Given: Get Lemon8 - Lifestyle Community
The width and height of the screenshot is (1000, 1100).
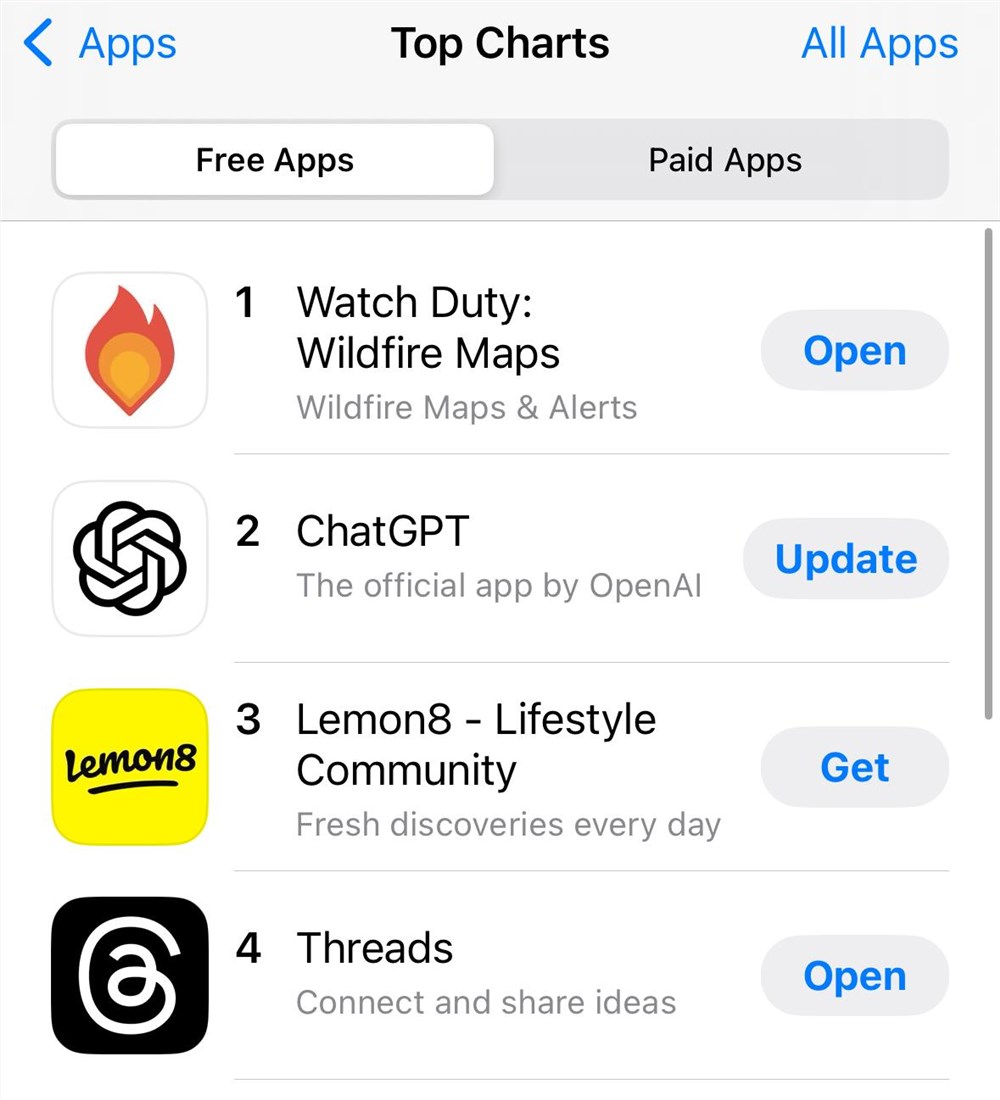Looking at the screenshot, I should click(x=854, y=767).
